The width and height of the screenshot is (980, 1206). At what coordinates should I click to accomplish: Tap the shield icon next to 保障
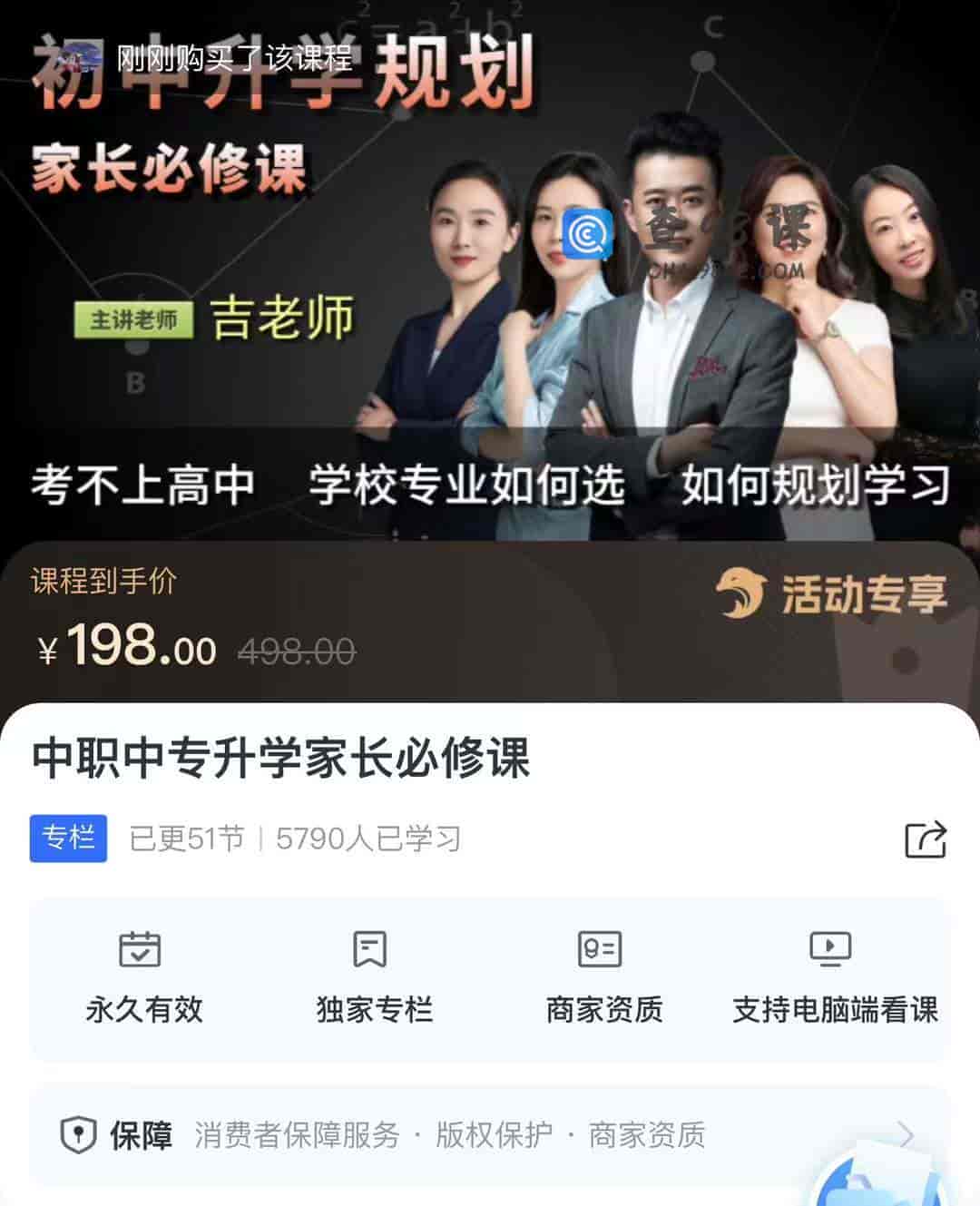tap(78, 1132)
